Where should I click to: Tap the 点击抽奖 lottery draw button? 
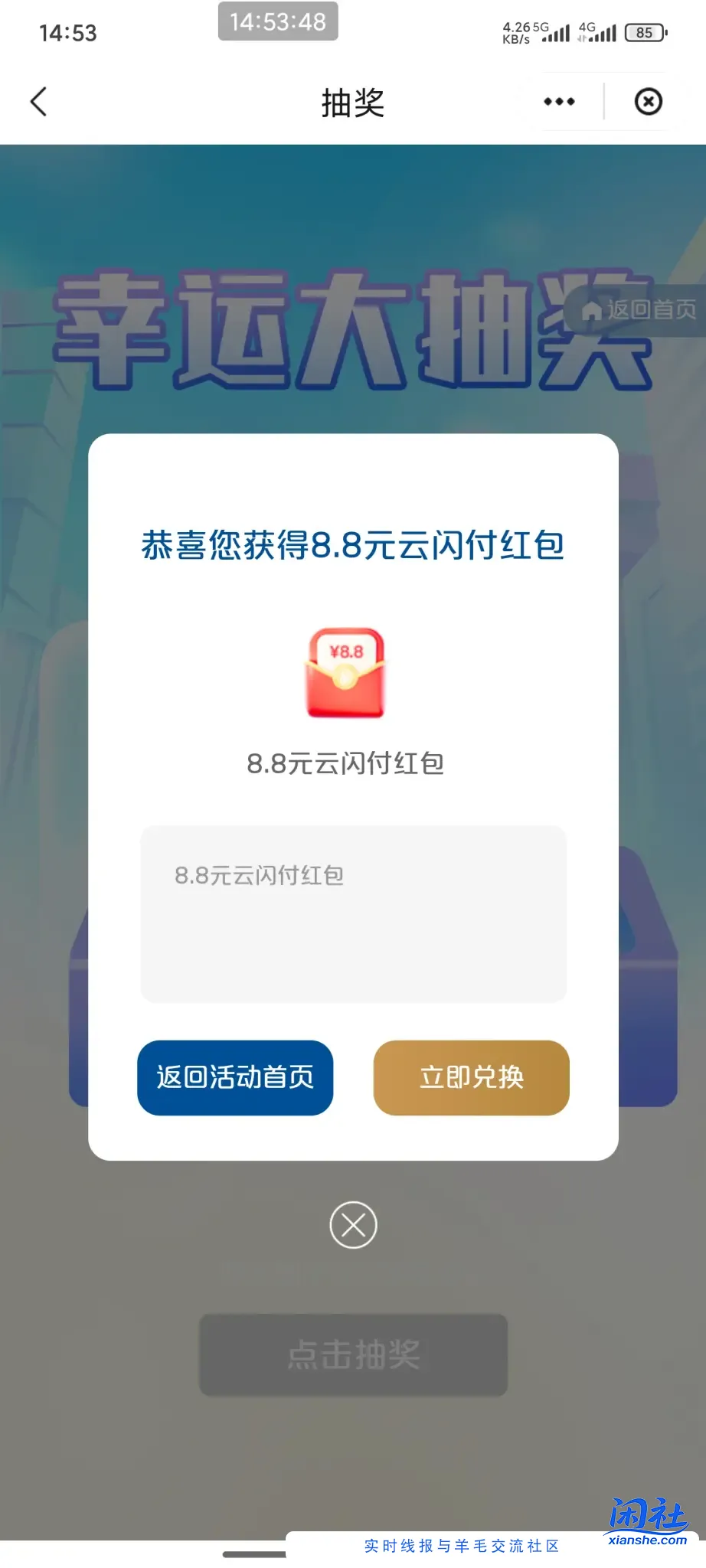click(353, 1354)
